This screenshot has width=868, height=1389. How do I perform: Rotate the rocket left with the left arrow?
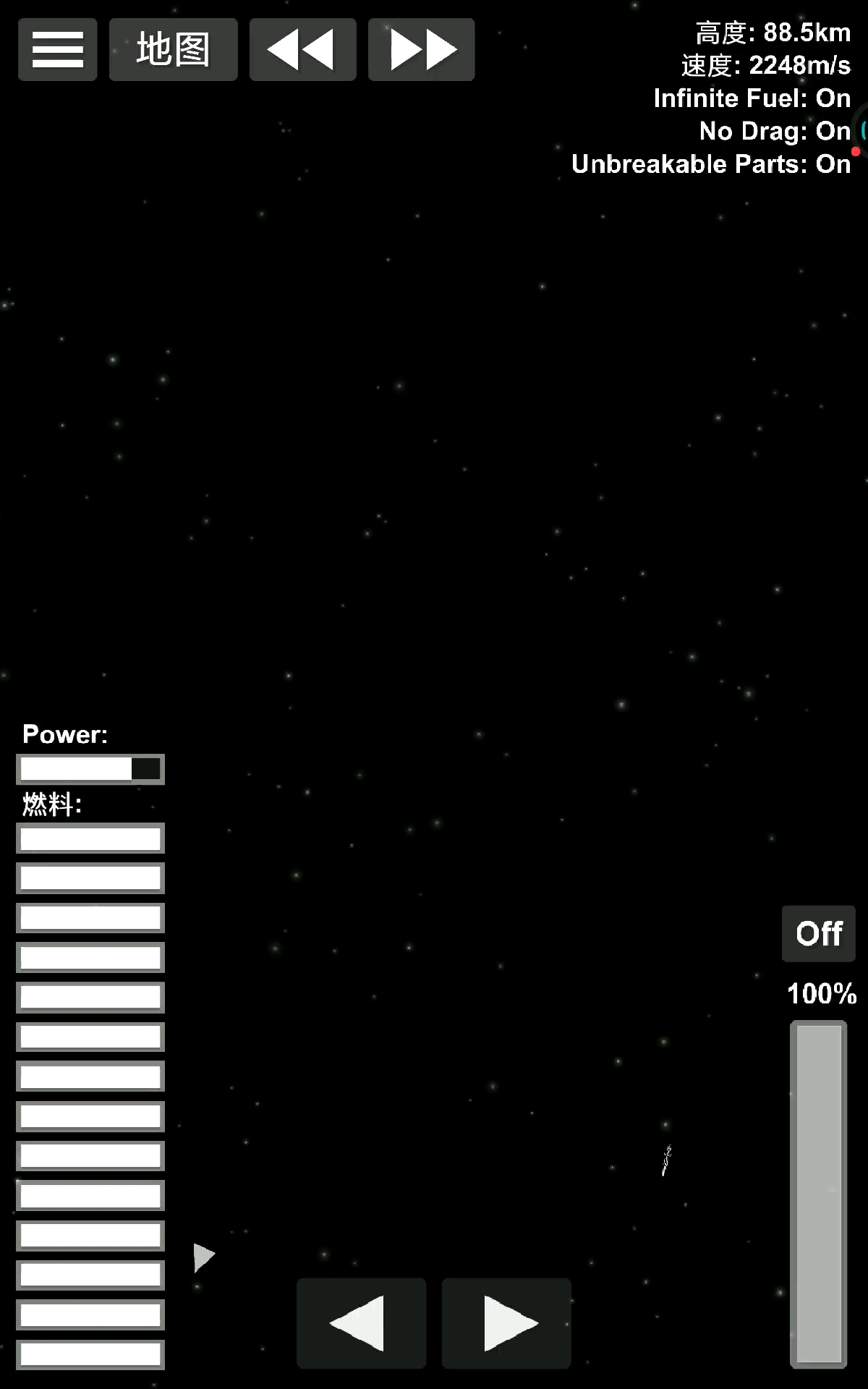pyautogui.click(x=361, y=1322)
